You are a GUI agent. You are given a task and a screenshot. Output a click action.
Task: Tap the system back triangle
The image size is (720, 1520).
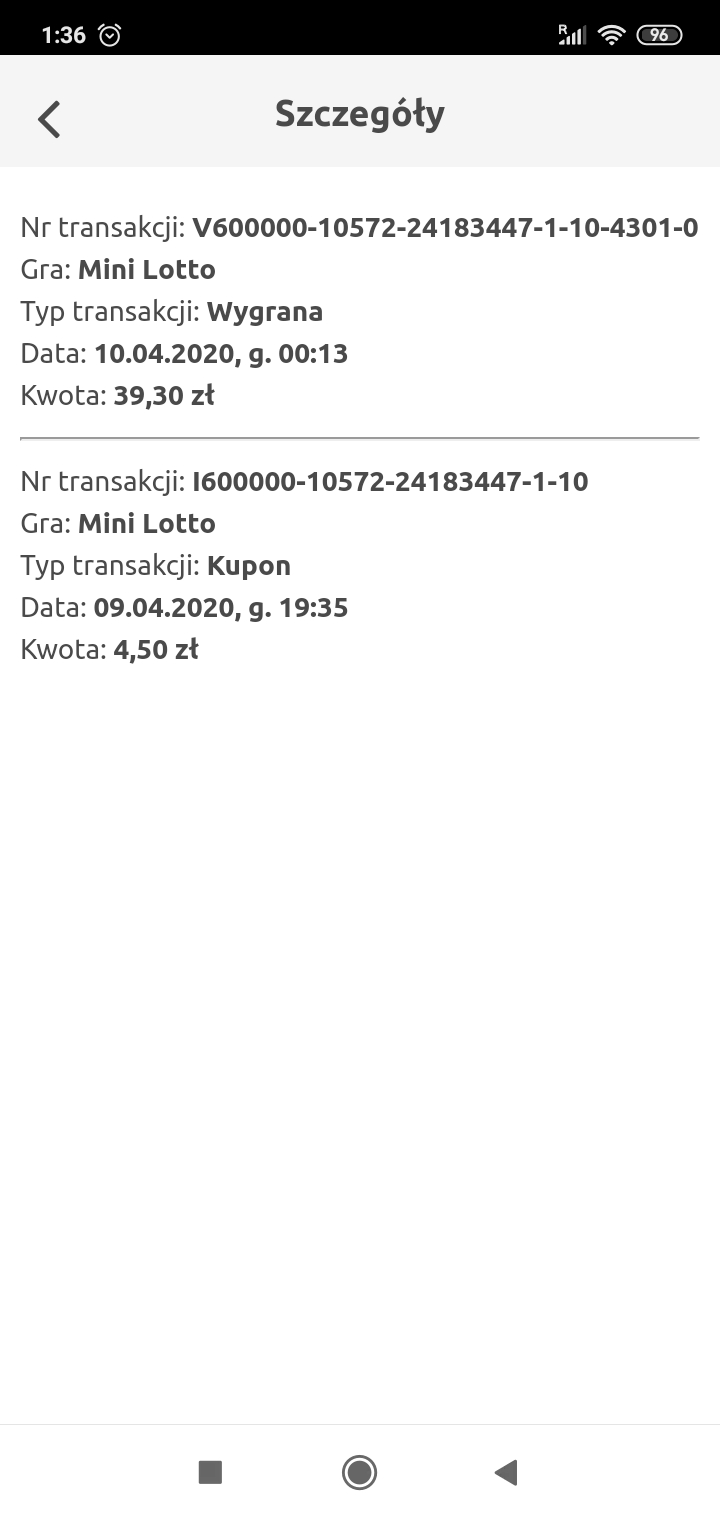[506, 1472]
